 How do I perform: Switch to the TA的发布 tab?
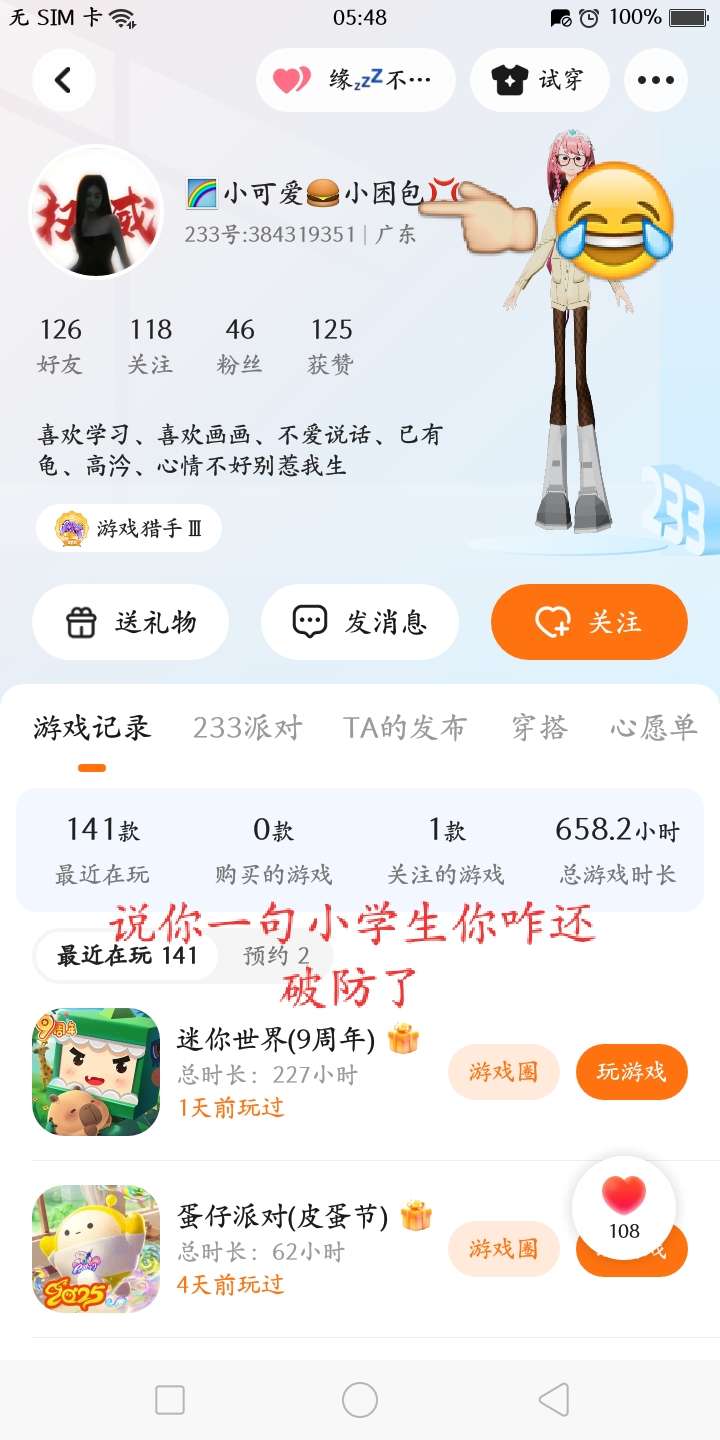(404, 728)
